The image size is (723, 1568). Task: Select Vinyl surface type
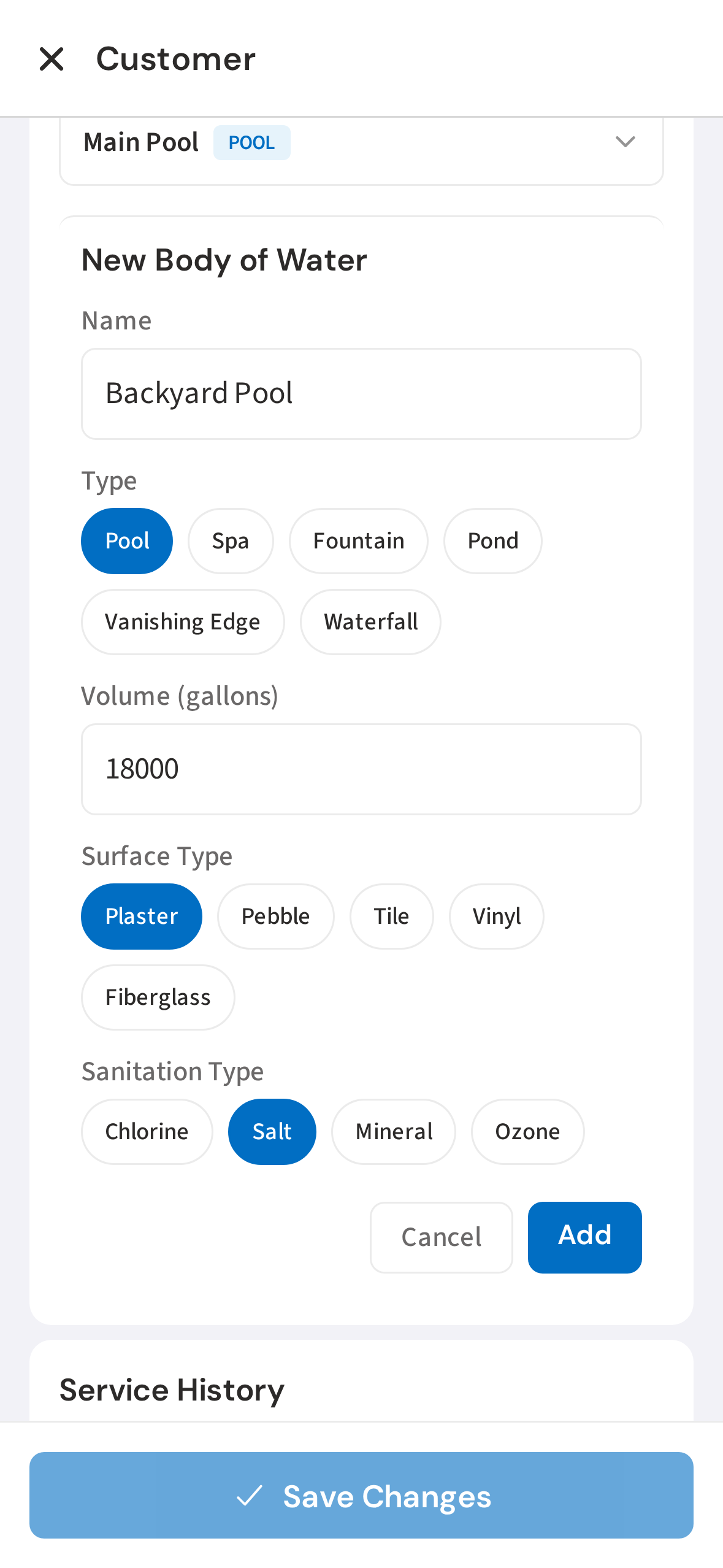[496, 916]
